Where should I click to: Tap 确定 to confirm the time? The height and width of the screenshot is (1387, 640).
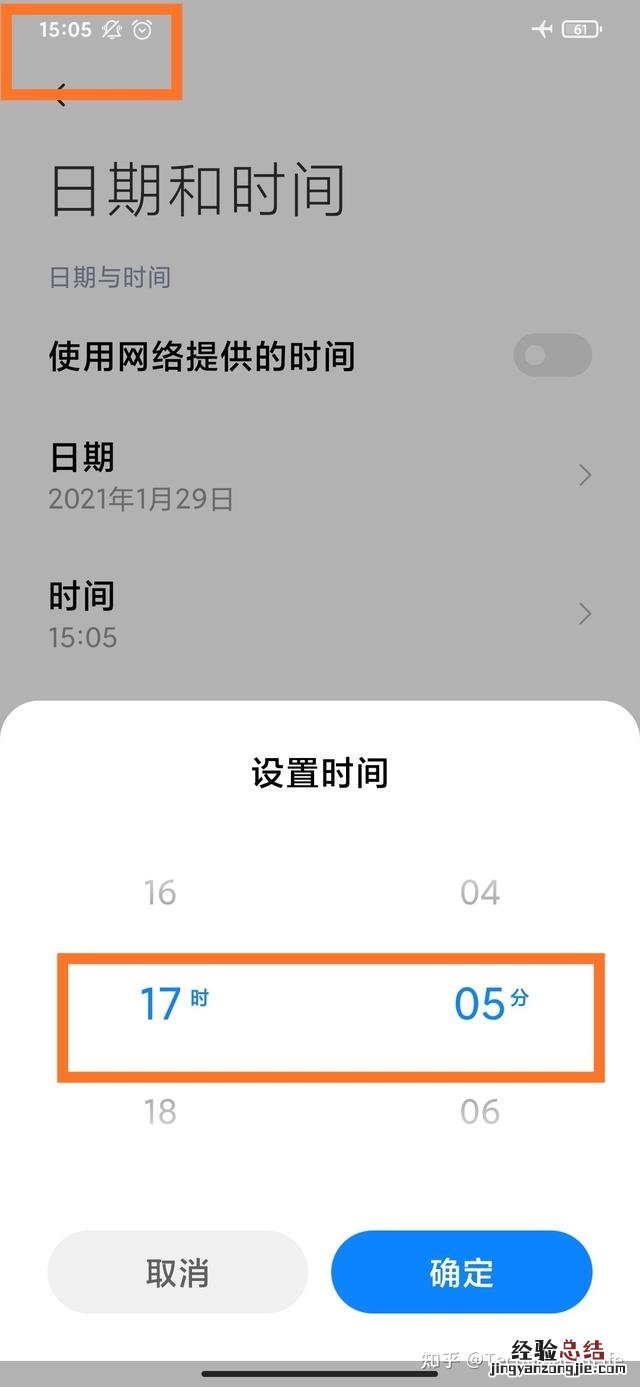point(461,1272)
